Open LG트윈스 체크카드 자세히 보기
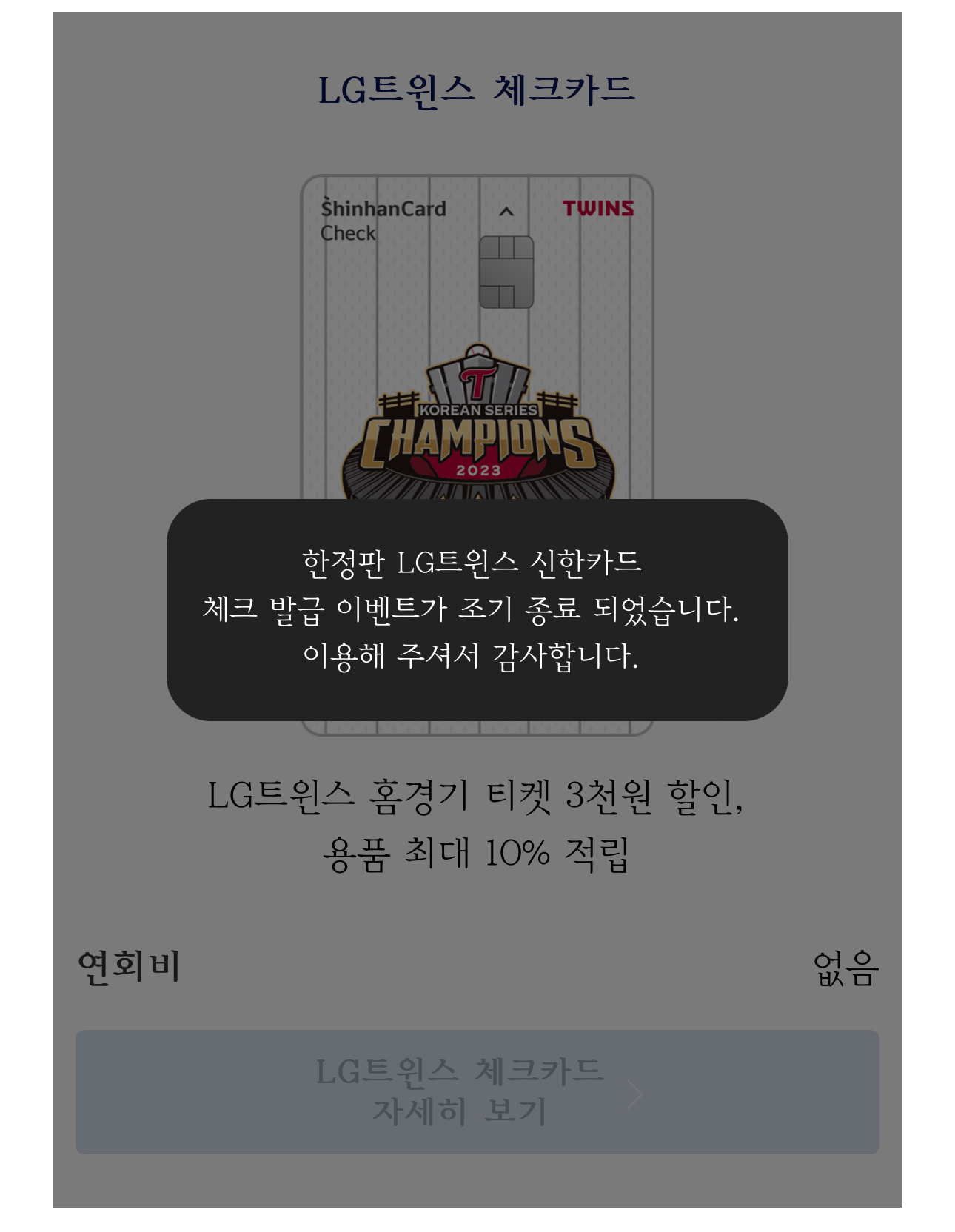 (477, 1091)
